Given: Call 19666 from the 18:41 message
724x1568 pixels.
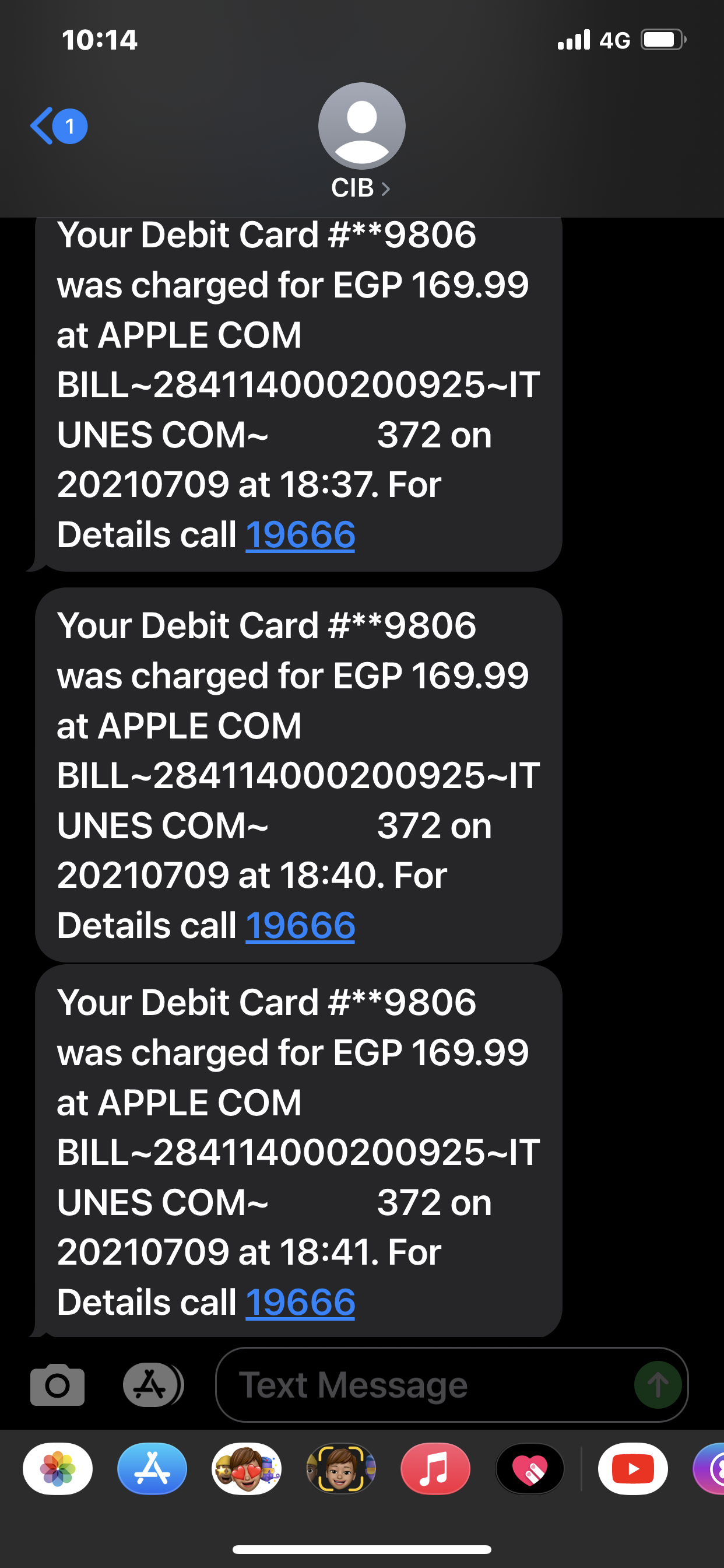Looking at the screenshot, I should tap(300, 1302).
